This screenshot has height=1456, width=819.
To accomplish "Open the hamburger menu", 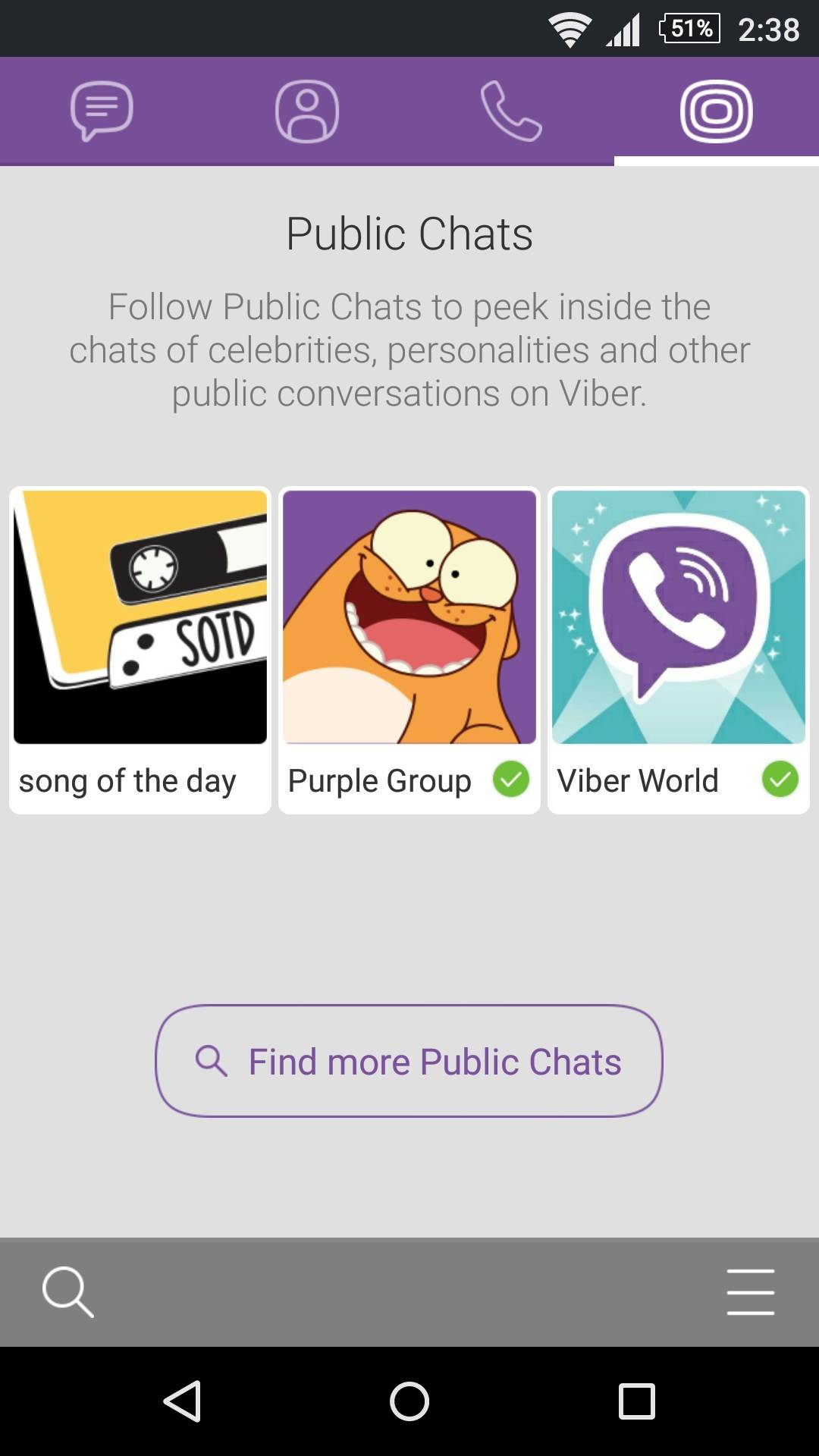I will point(750,1291).
